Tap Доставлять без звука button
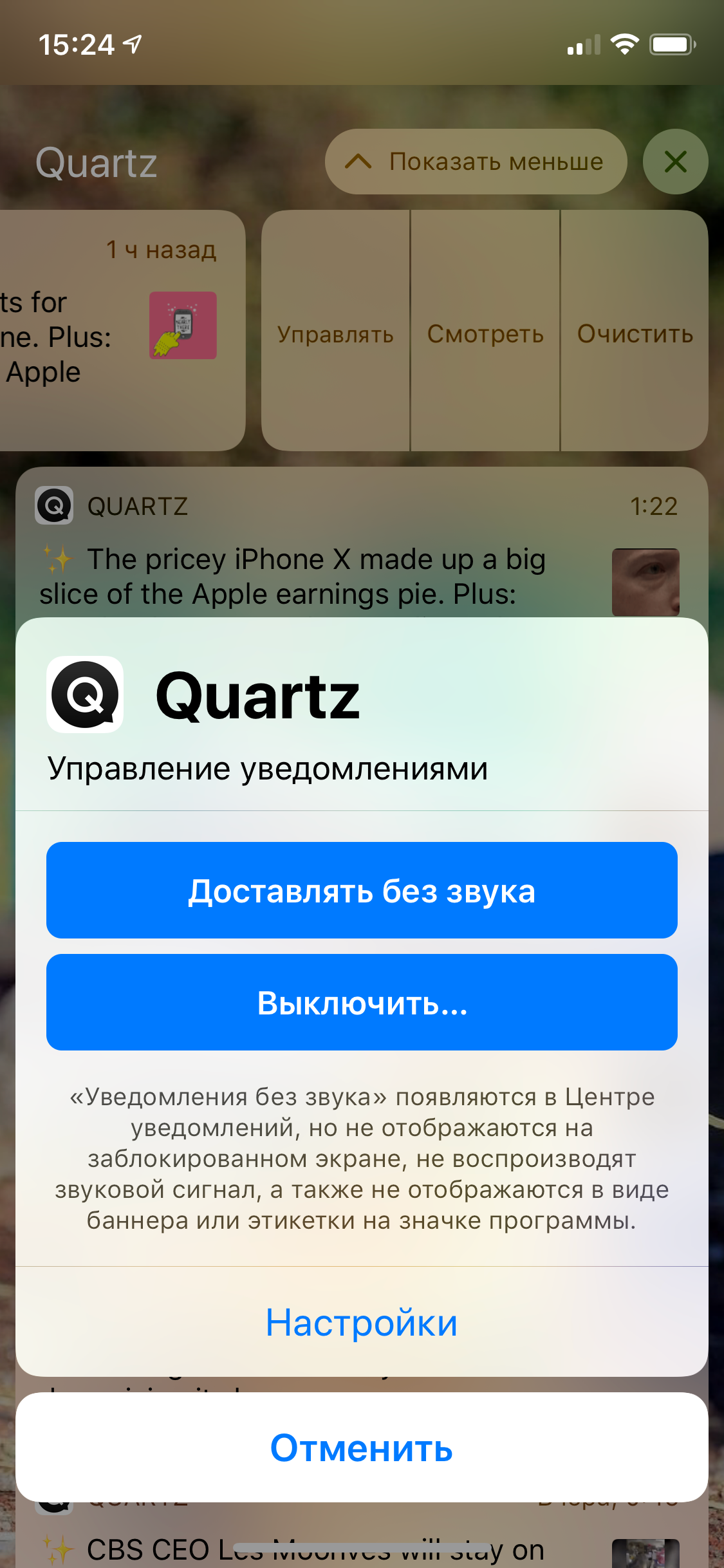The width and height of the screenshot is (724, 1568). [x=362, y=890]
